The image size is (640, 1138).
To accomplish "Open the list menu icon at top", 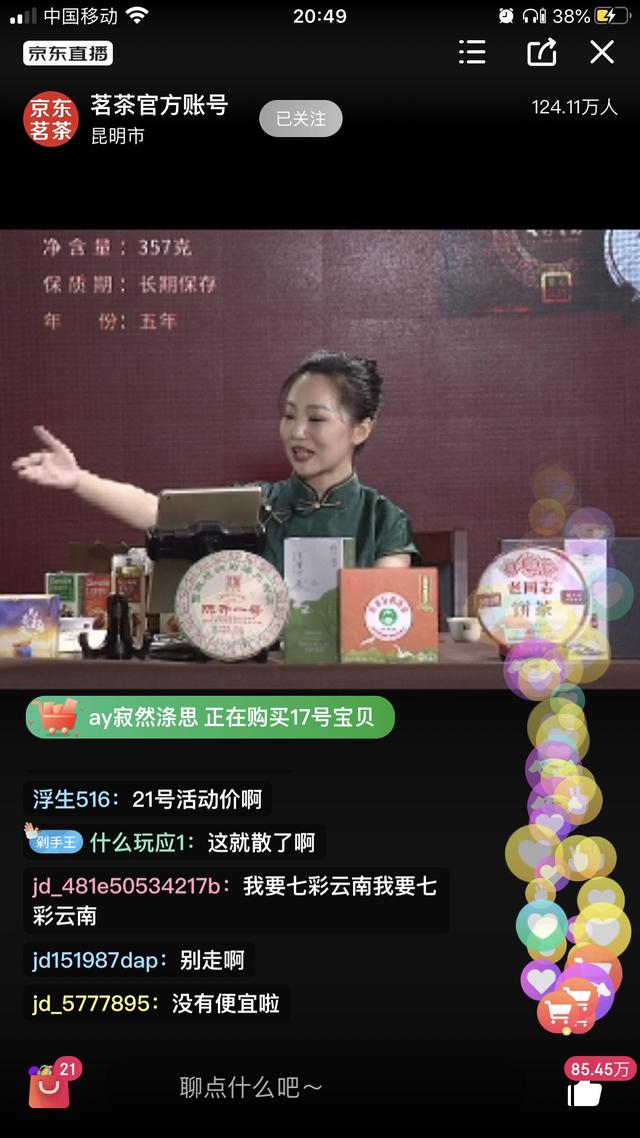I will [x=472, y=52].
